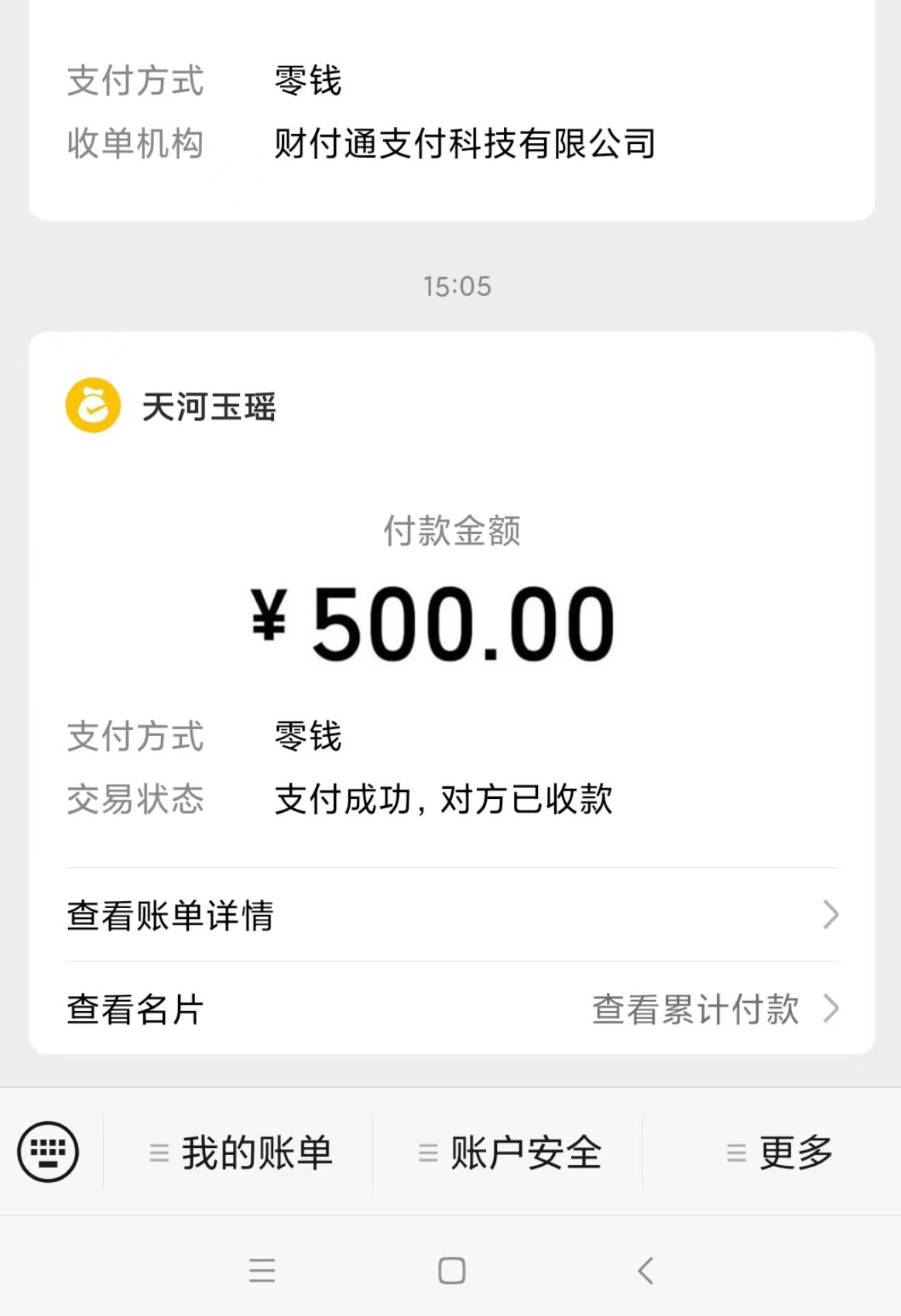This screenshot has height=1316, width=901.
Task: Open the keyboard input icon
Action: pyautogui.click(x=48, y=1153)
